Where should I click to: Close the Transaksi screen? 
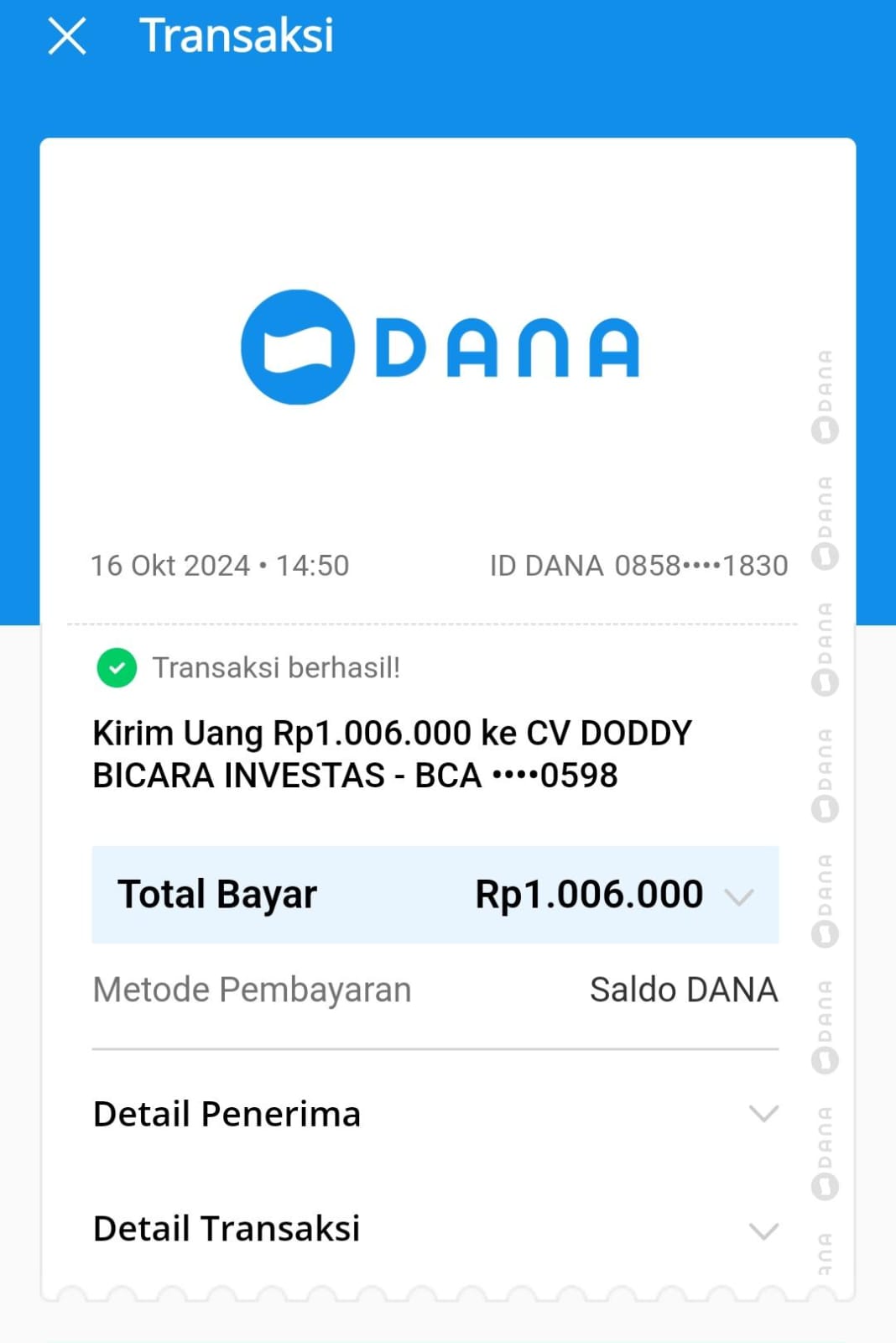tap(67, 37)
